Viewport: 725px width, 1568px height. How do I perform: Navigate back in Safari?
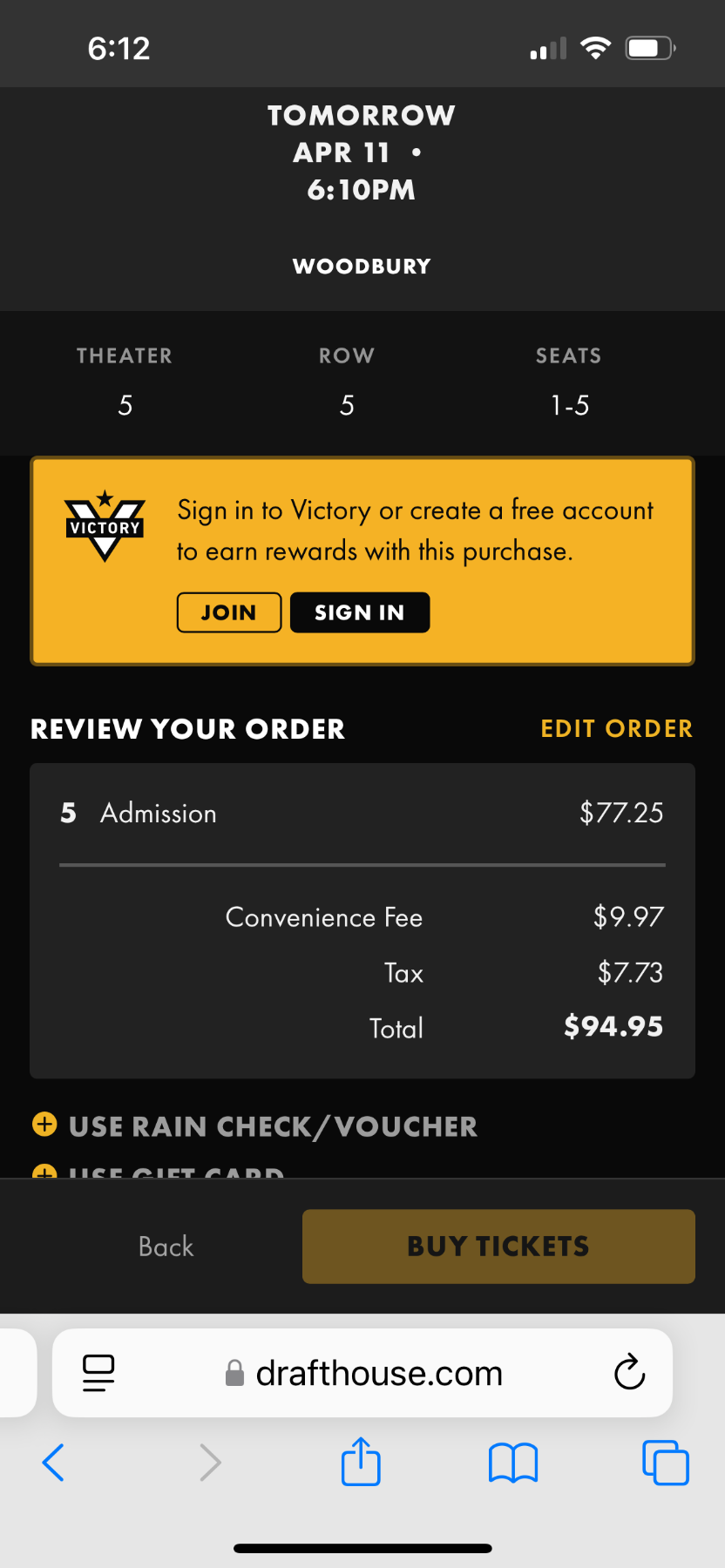tap(53, 1462)
